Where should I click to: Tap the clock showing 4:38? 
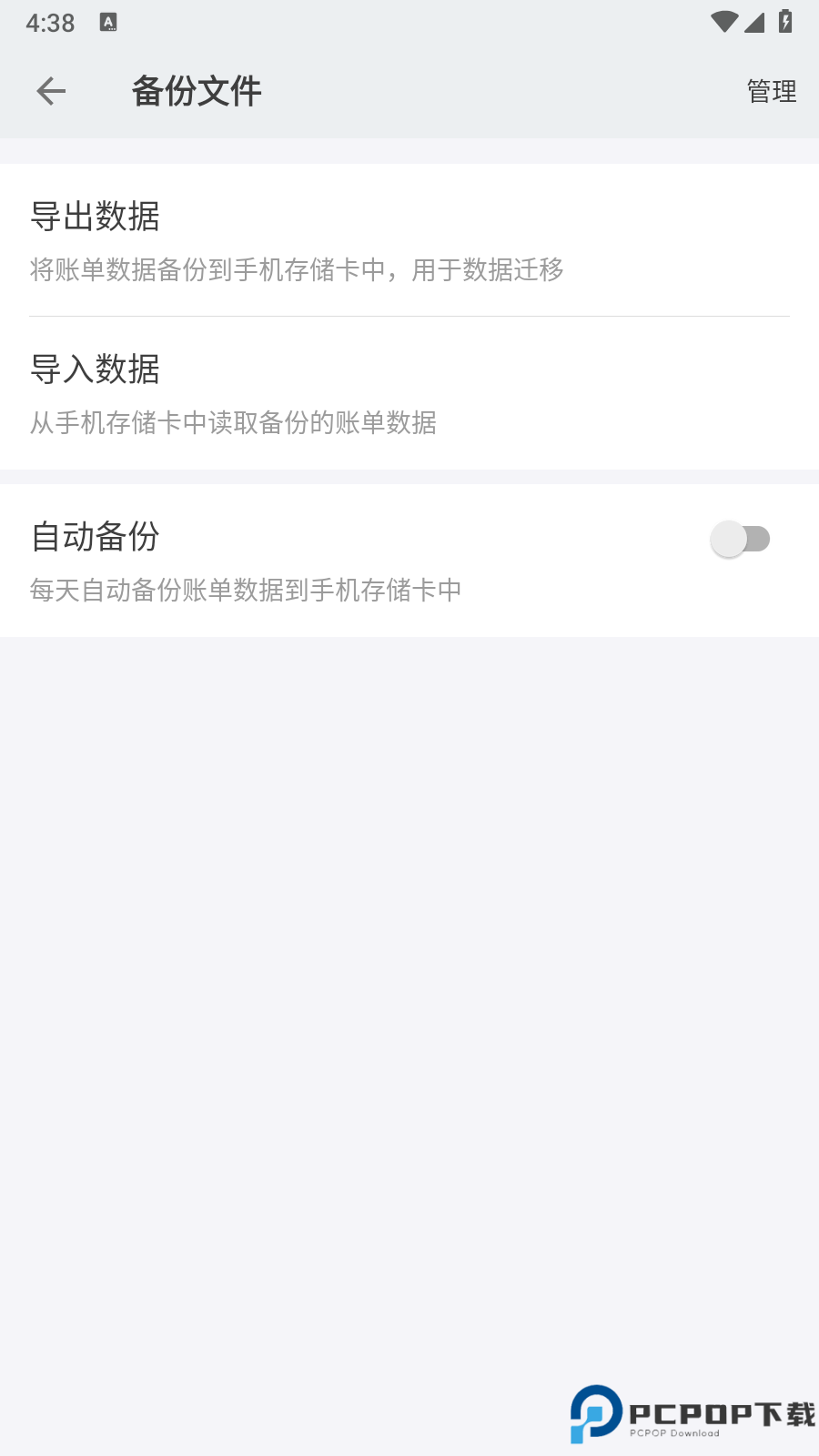pyautogui.click(x=50, y=23)
